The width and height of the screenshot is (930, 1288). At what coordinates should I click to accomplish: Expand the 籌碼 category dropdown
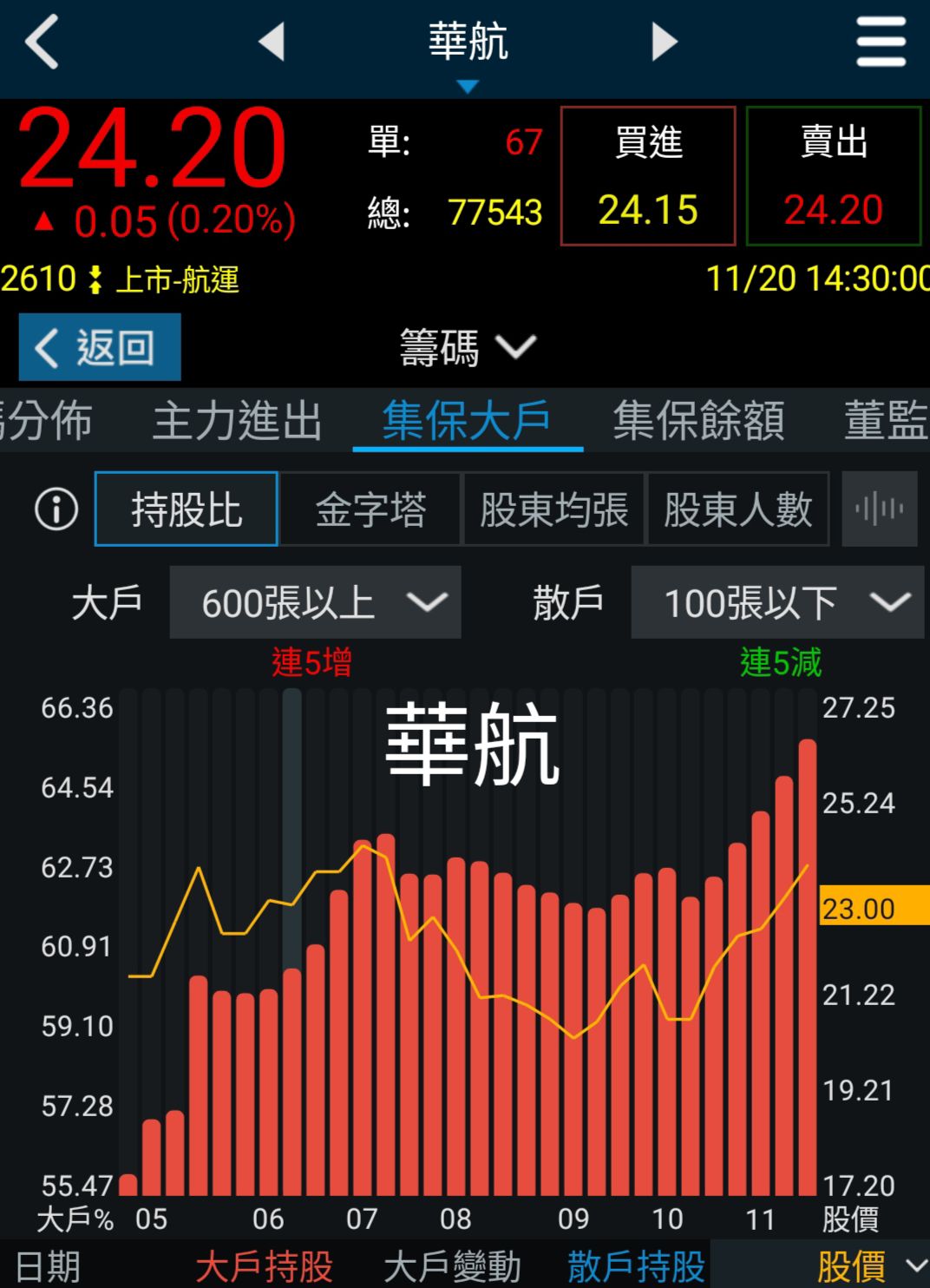[x=468, y=348]
